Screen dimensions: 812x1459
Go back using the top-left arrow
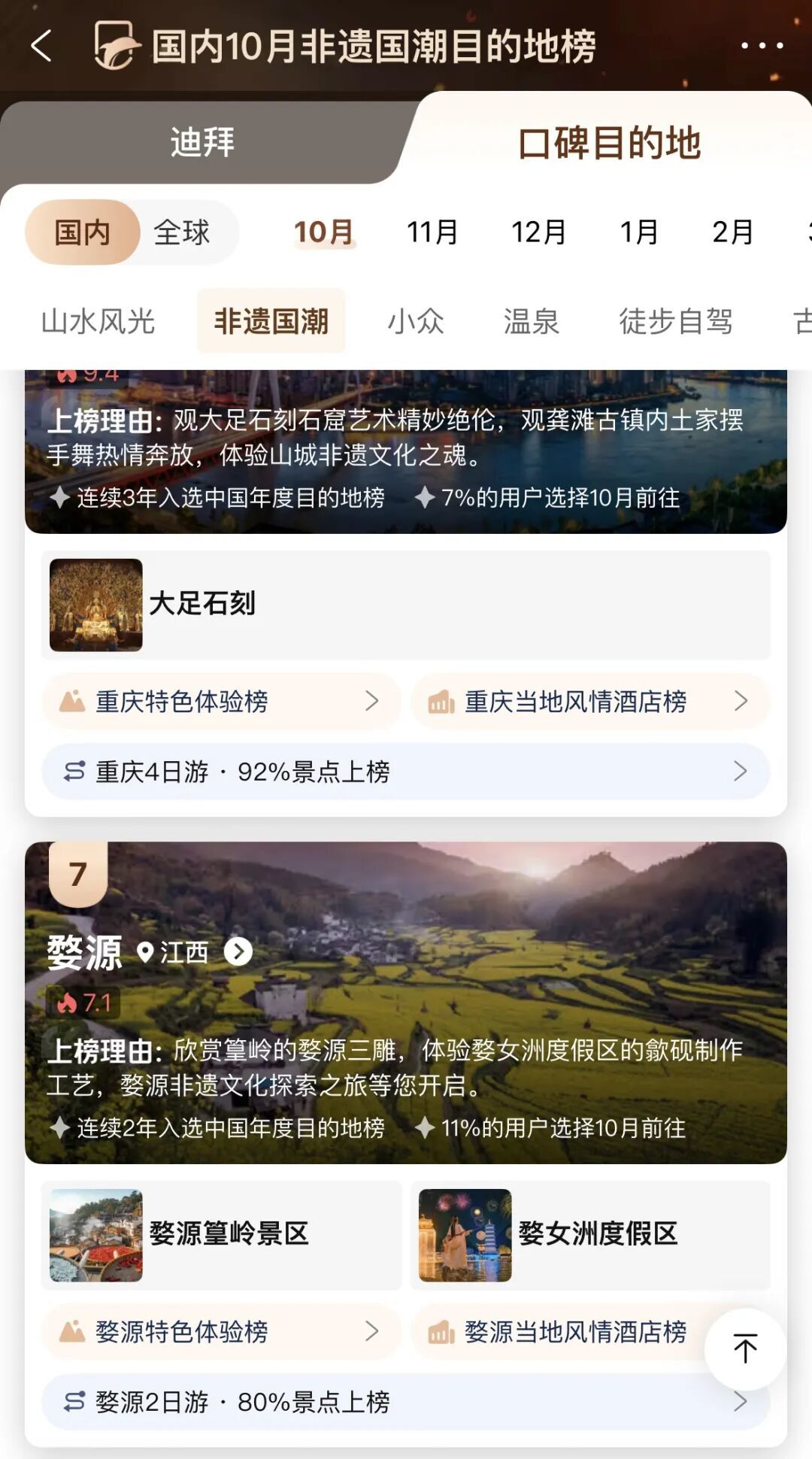tap(42, 47)
